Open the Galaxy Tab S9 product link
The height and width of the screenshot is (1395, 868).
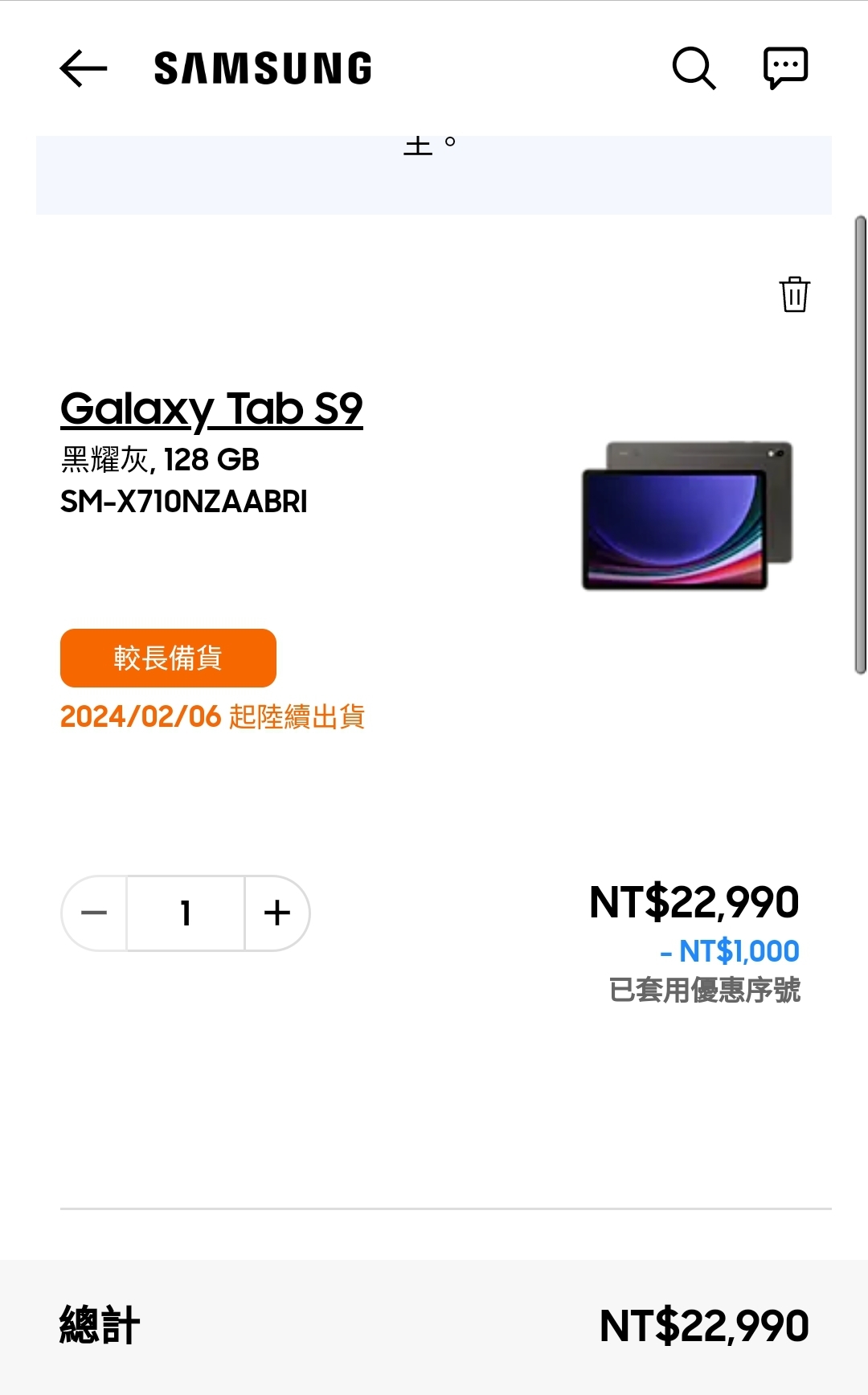point(211,409)
